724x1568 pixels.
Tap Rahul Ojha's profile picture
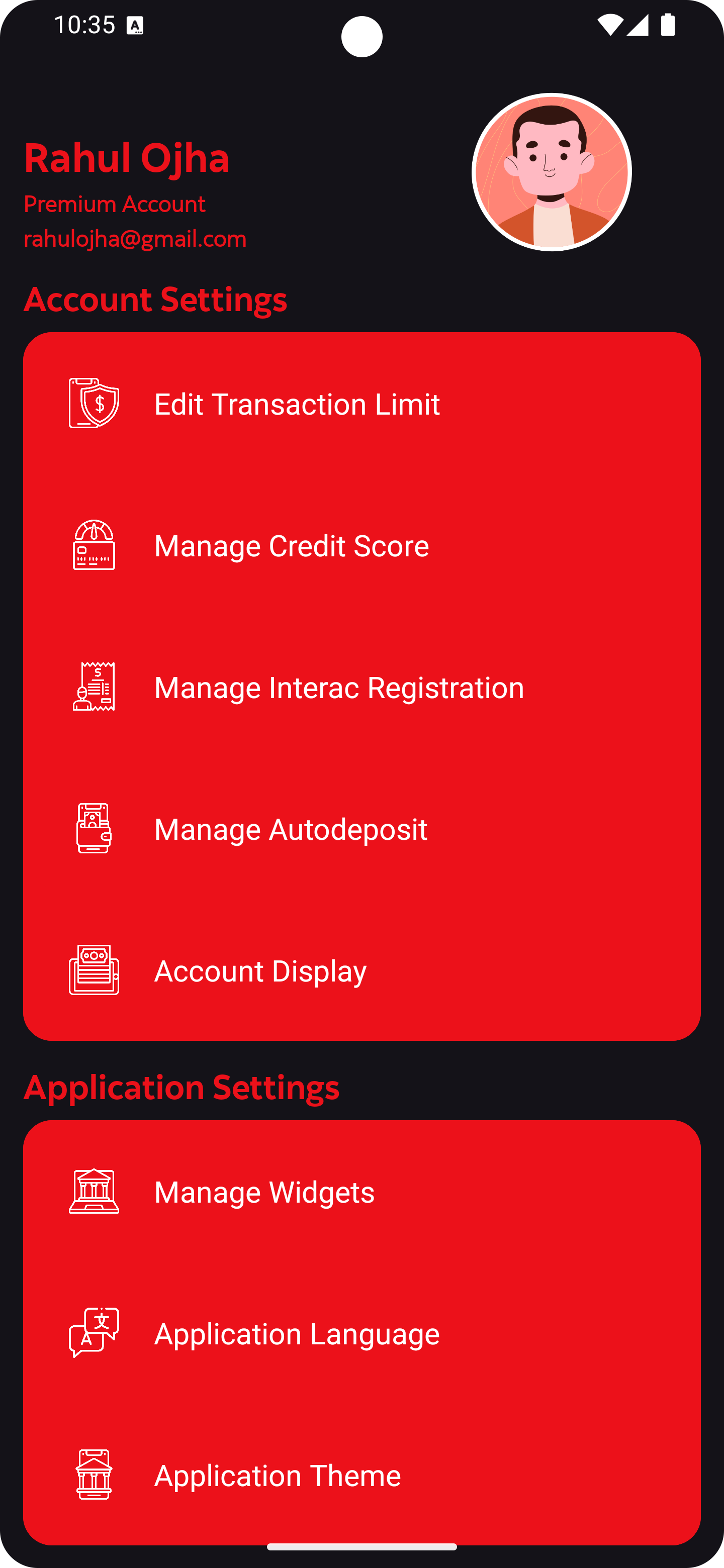pyautogui.click(x=551, y=172)
